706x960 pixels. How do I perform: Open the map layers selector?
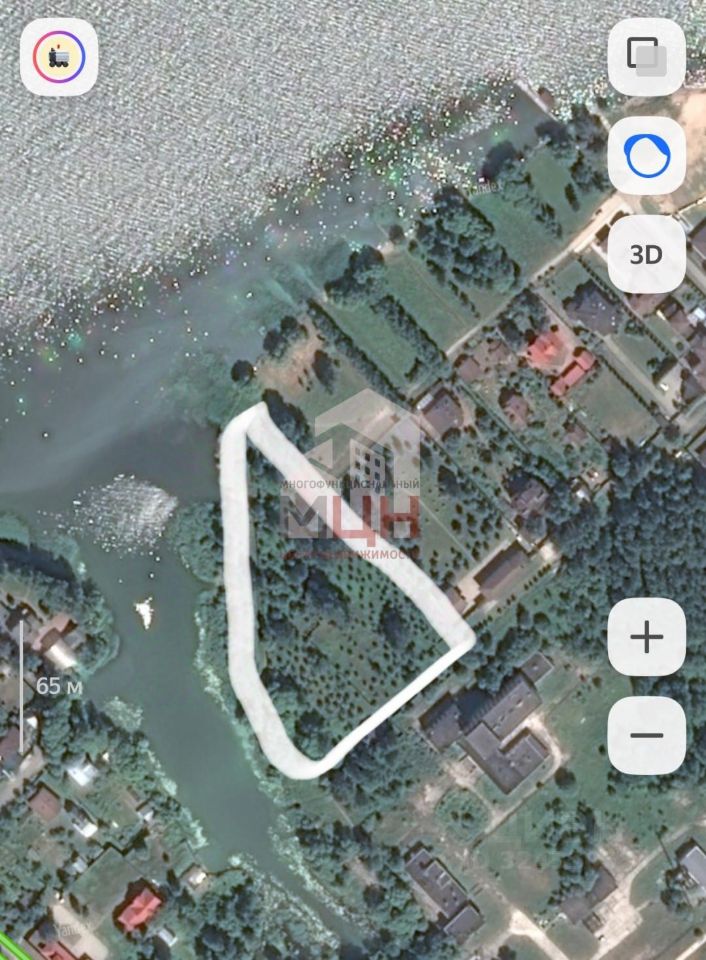click(646, 57)
